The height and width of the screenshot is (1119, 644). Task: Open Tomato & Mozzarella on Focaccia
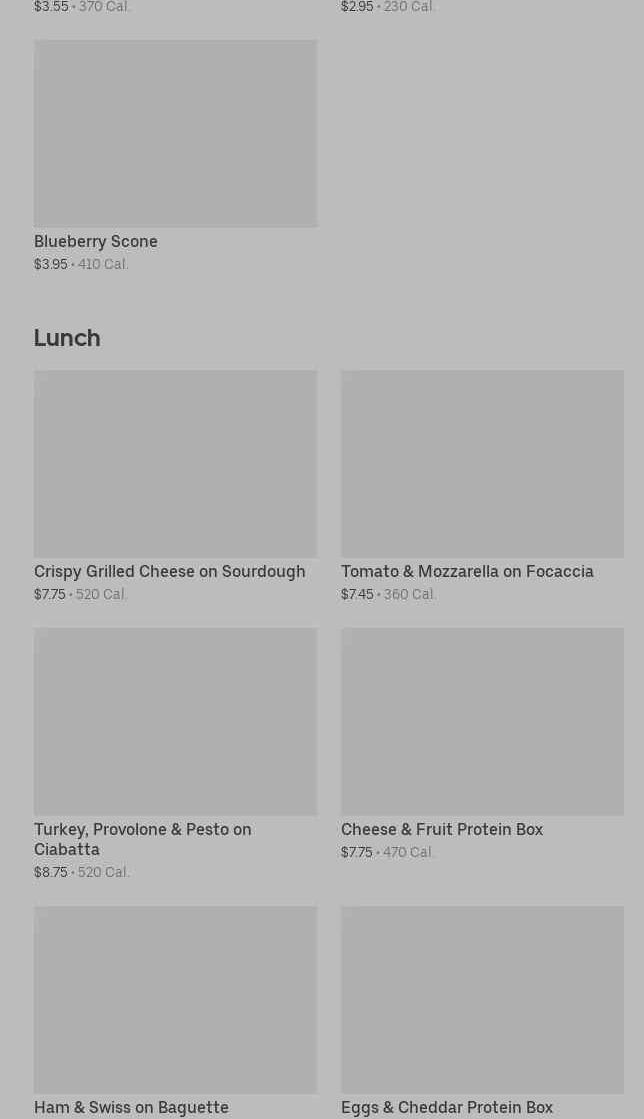[483, 486]
